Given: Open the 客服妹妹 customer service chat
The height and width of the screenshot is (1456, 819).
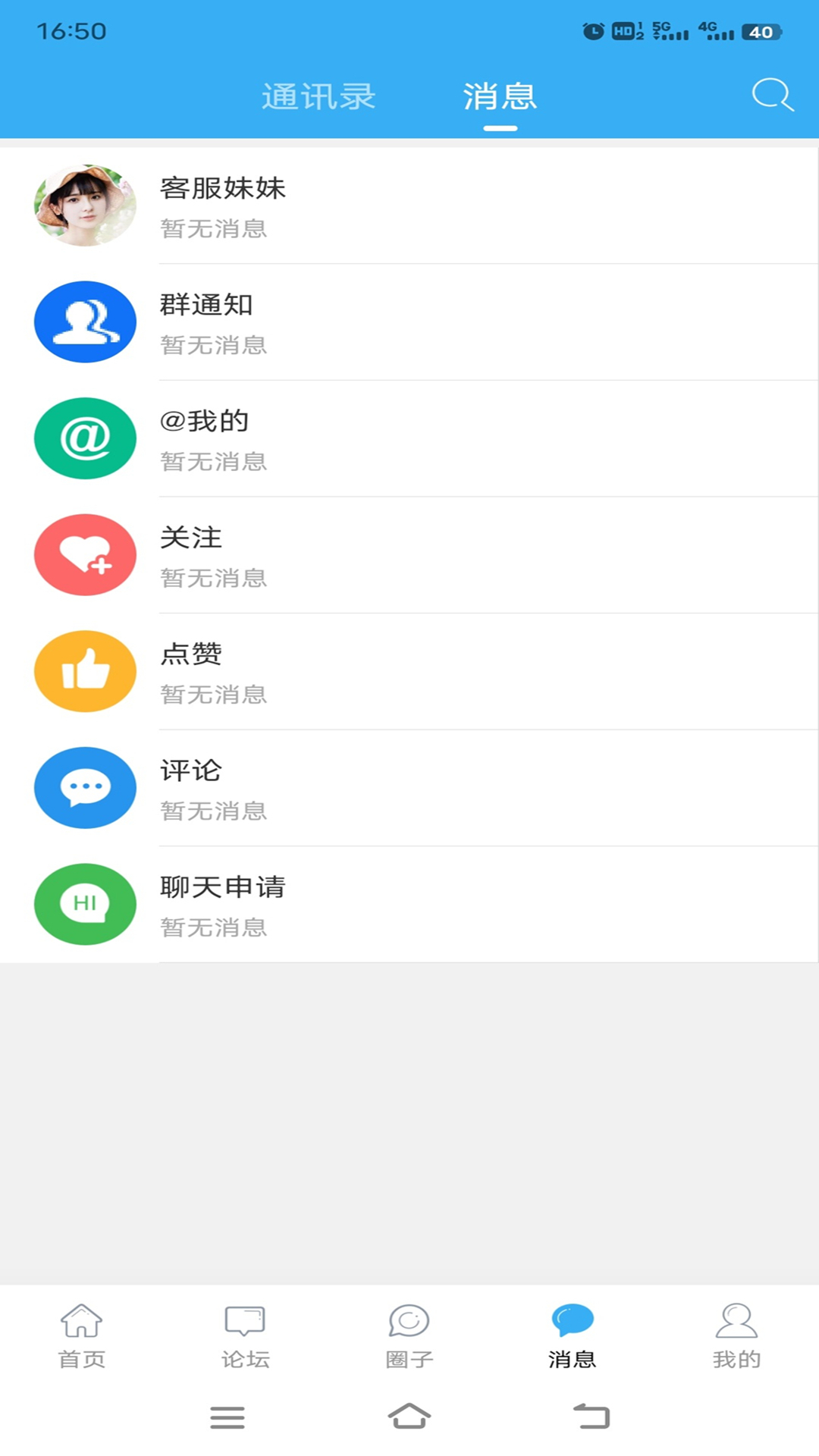Looking at the screenshot, I should point(409,206).
